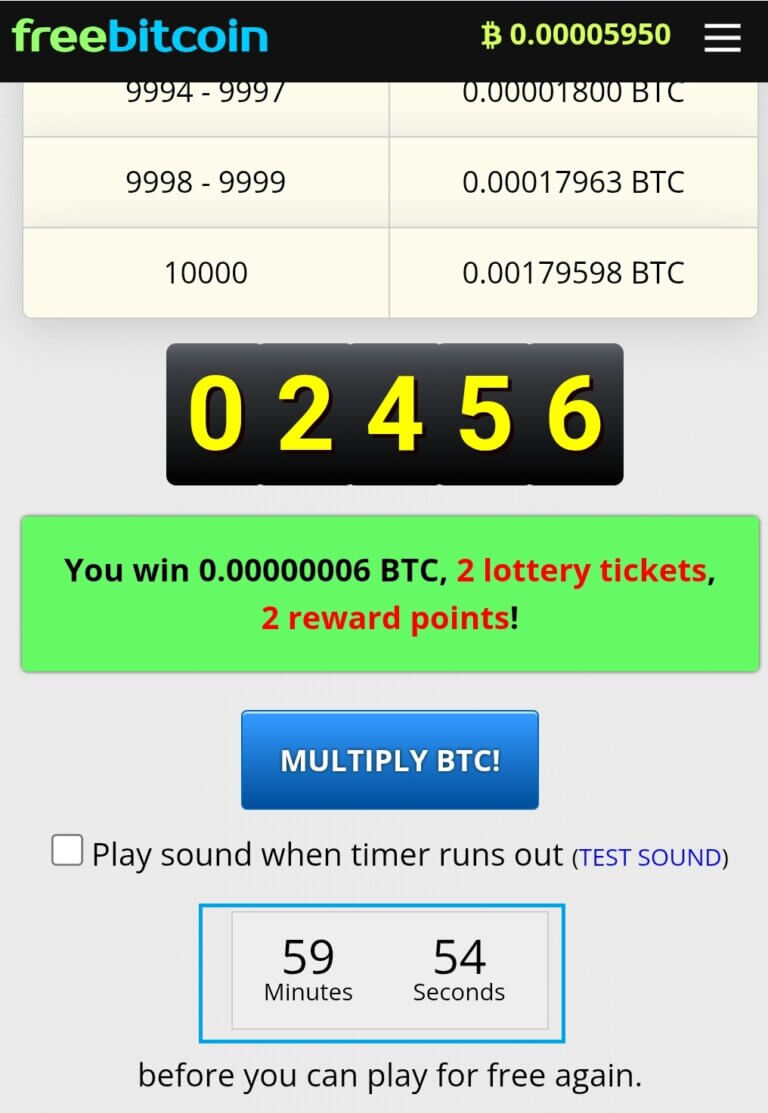Image resolution: width=768 pixels, height=1113 pixels.
Task: Select the 2 lottery tickets text
Action: [x=580, y=569]
